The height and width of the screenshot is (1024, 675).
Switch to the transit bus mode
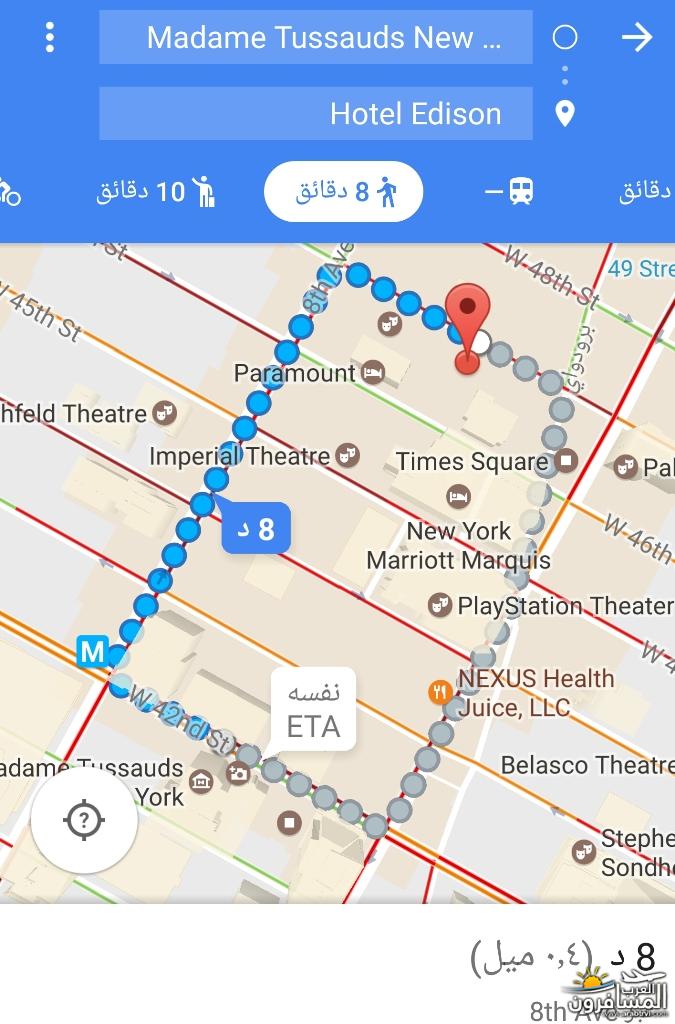(x=509, y=191)
